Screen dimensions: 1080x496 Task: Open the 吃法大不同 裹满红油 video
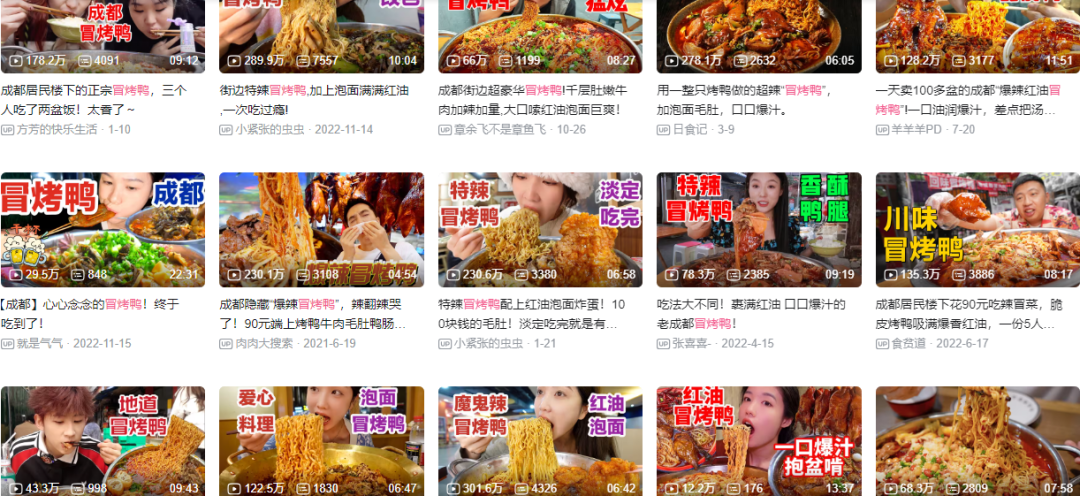click(750, 313)
